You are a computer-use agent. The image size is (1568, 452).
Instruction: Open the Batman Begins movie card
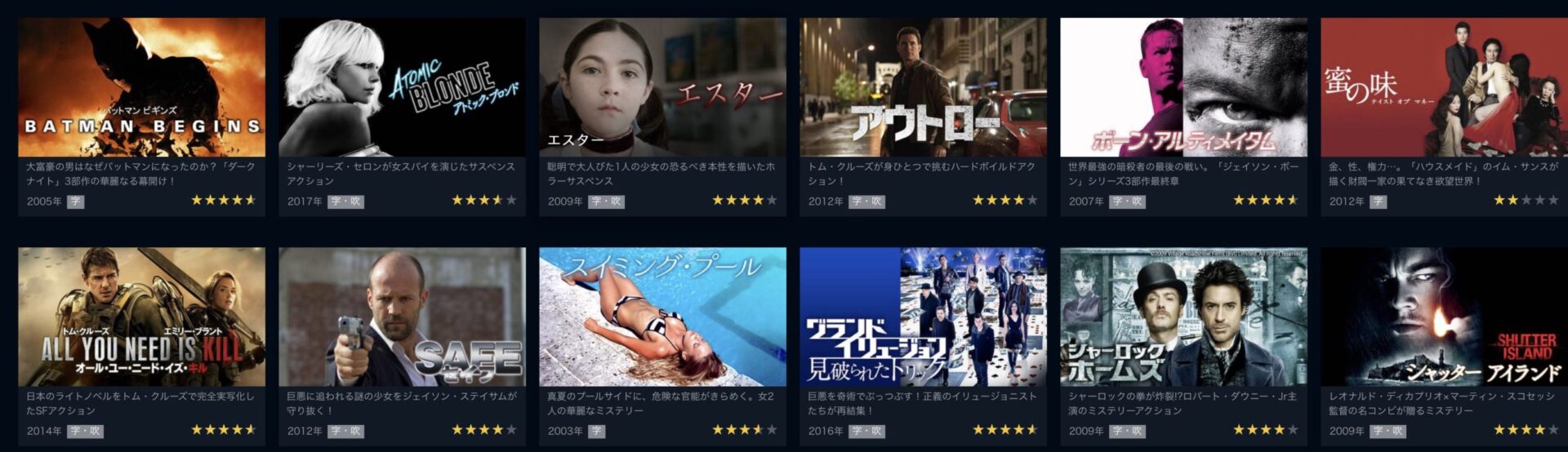141,88
